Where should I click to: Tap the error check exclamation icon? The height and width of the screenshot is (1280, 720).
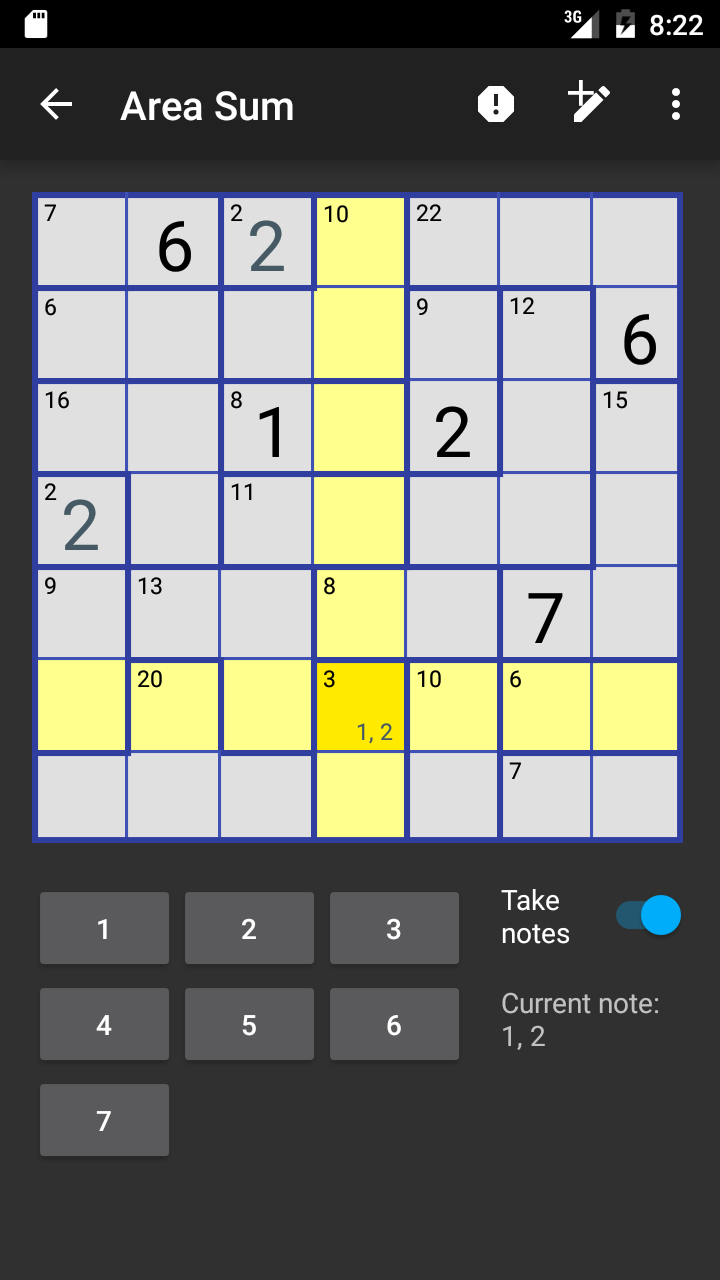pos(496,105)
